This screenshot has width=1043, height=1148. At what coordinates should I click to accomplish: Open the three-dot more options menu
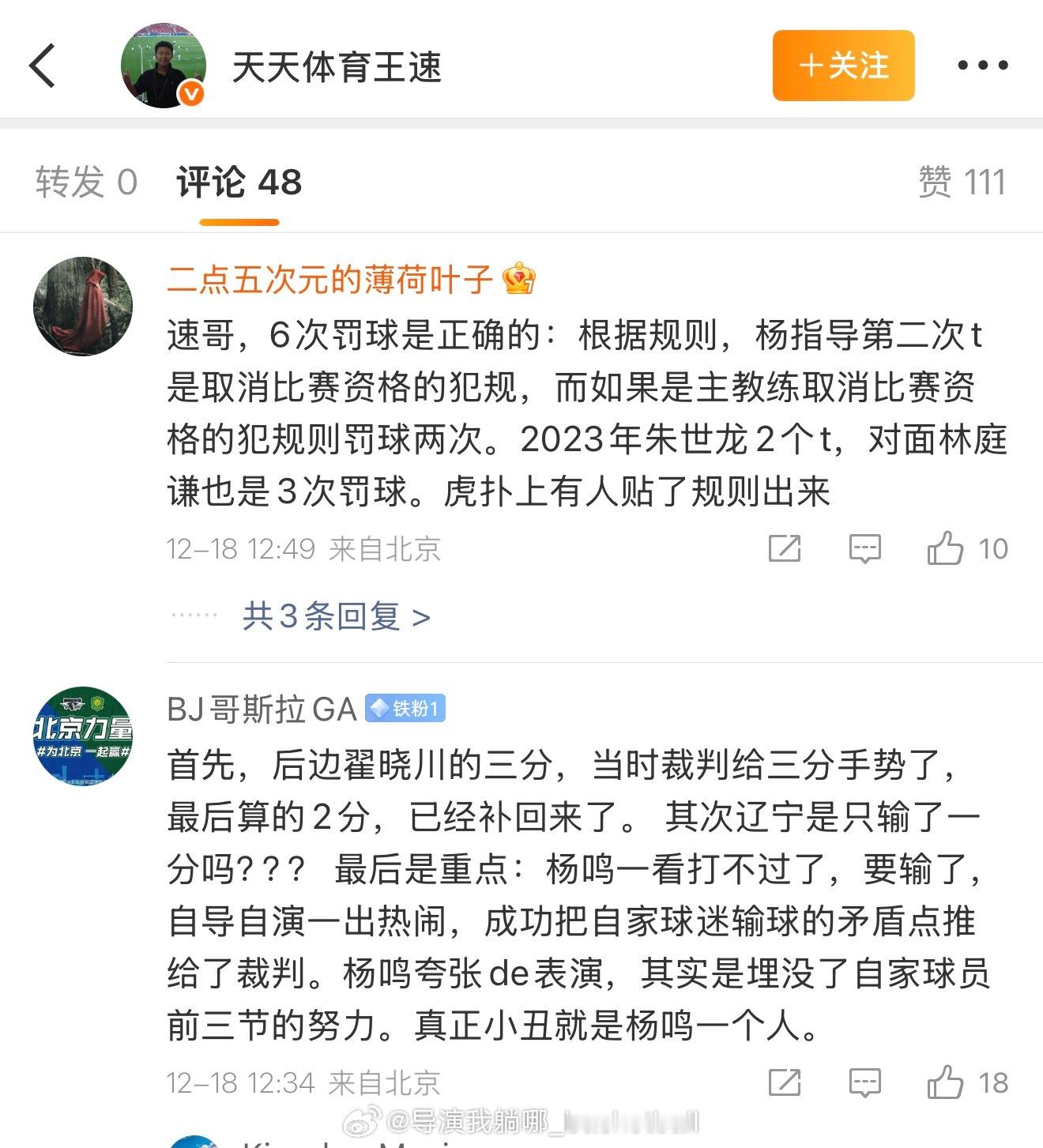(982, 66)
